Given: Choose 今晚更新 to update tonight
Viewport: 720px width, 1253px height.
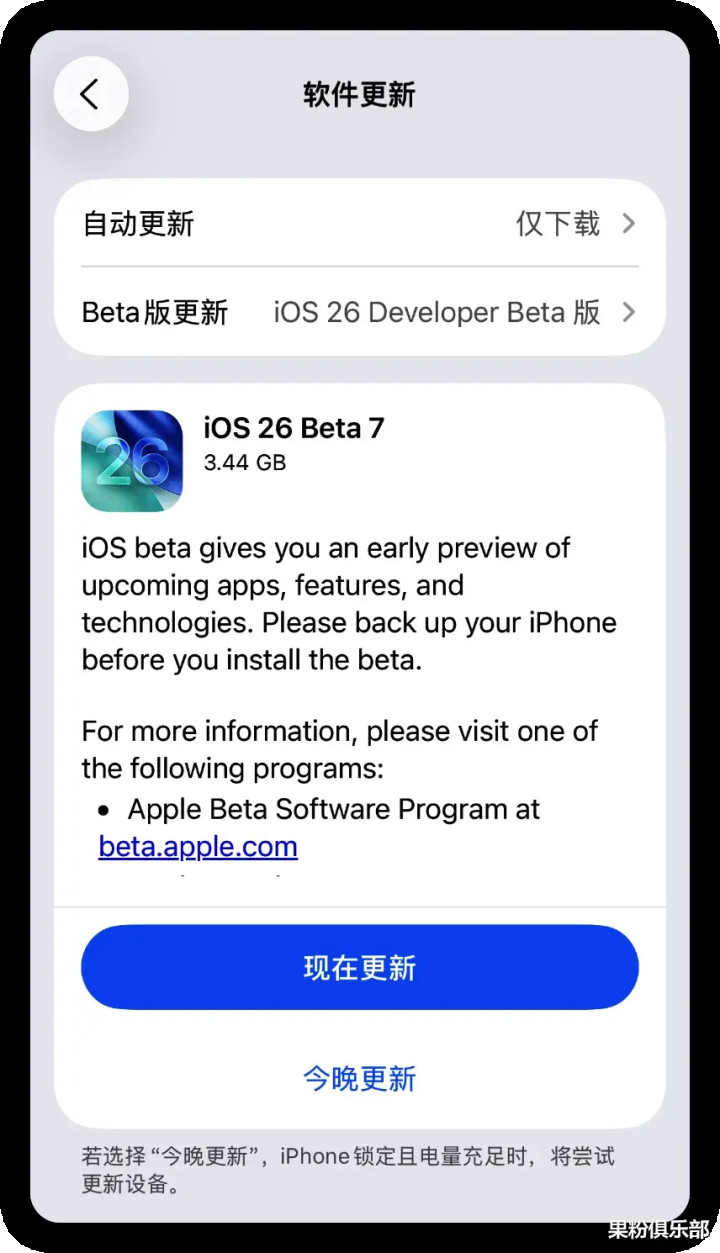Looking at the screenshot, I should pos(359,1079).
